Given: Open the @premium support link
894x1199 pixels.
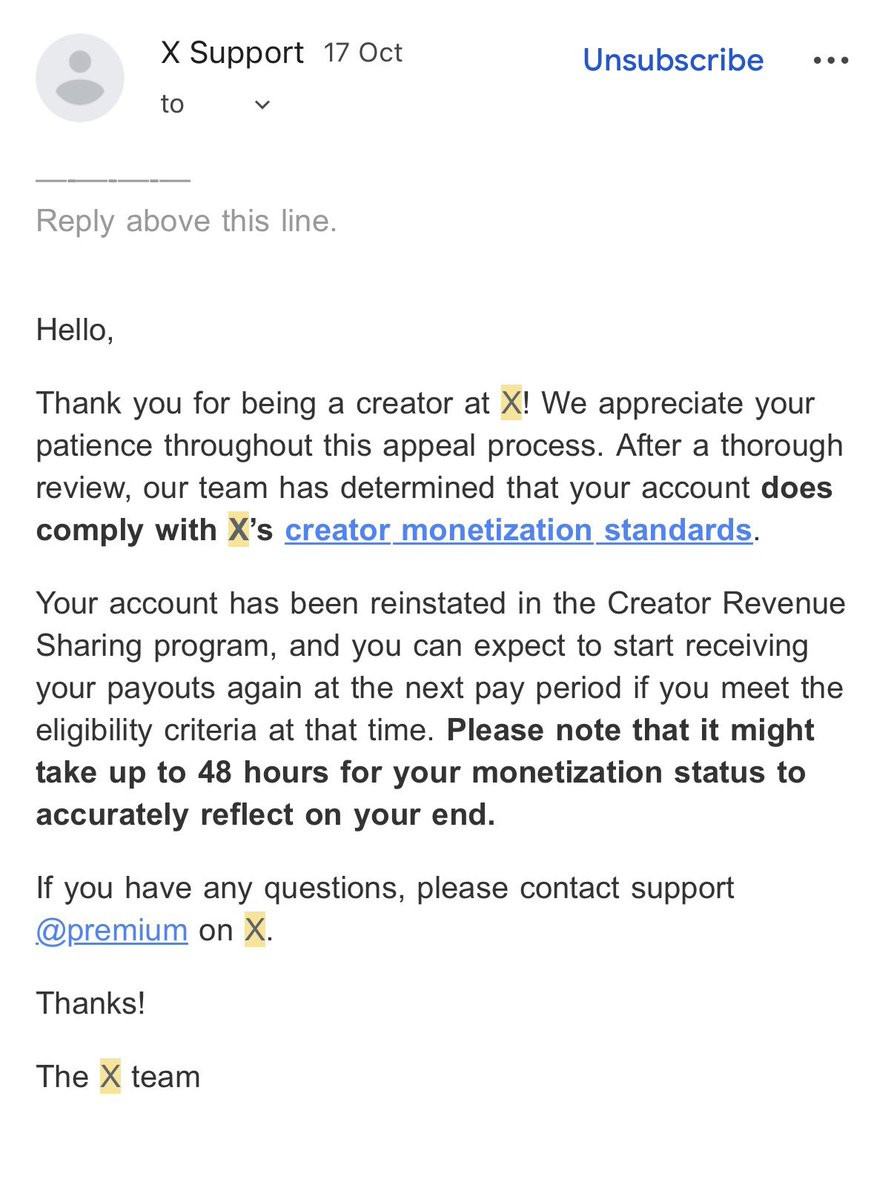Looking at the screenshot, I should (x=112, y=930).
